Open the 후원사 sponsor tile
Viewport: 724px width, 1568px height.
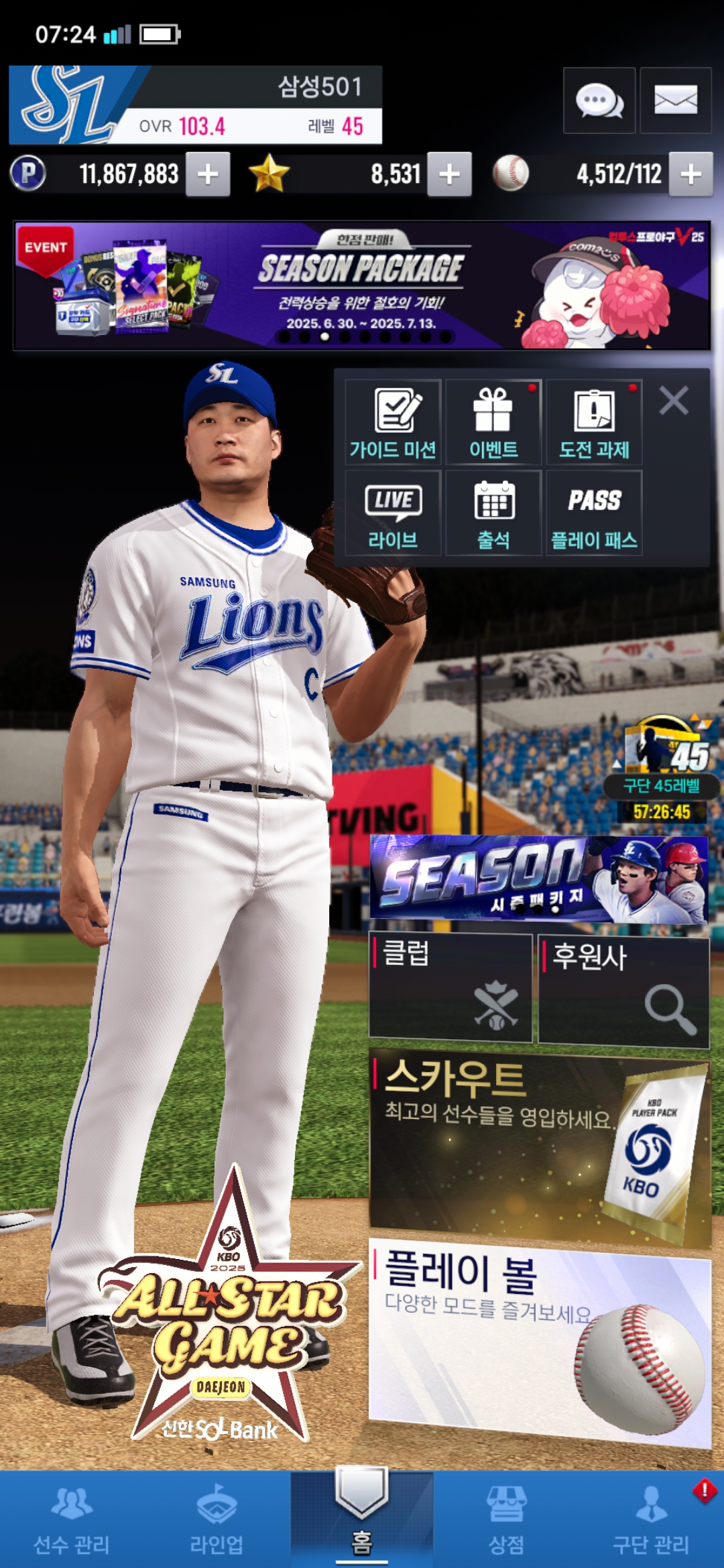coord(623,992)
